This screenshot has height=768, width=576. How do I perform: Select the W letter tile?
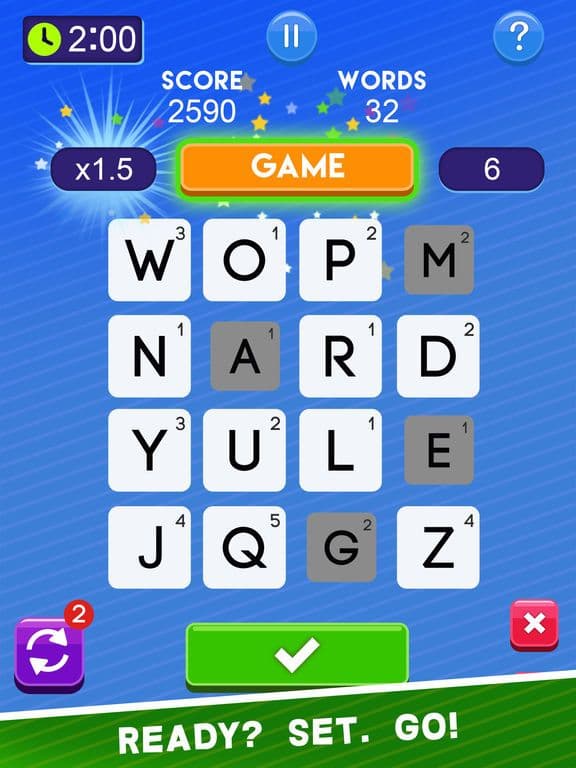[149, 260]
